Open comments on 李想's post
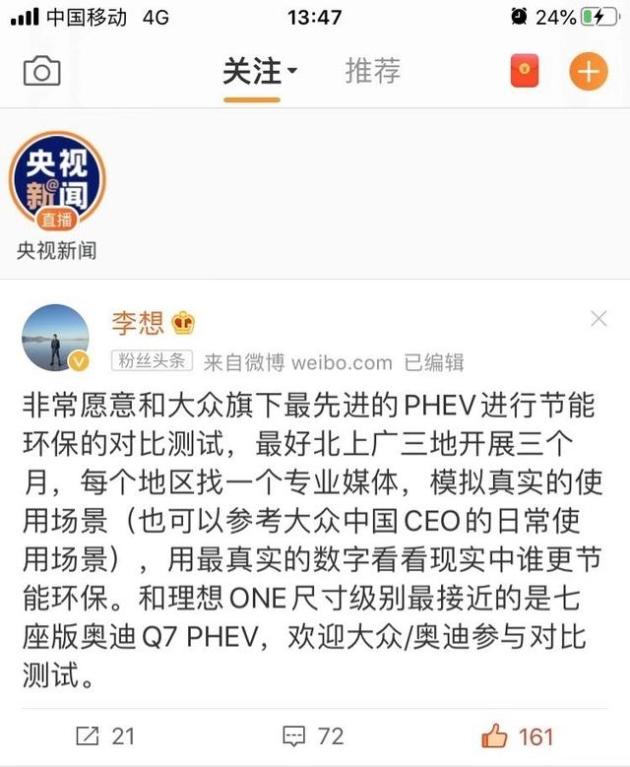This screenshot has width=630, height=767. [x=313, y=737]
